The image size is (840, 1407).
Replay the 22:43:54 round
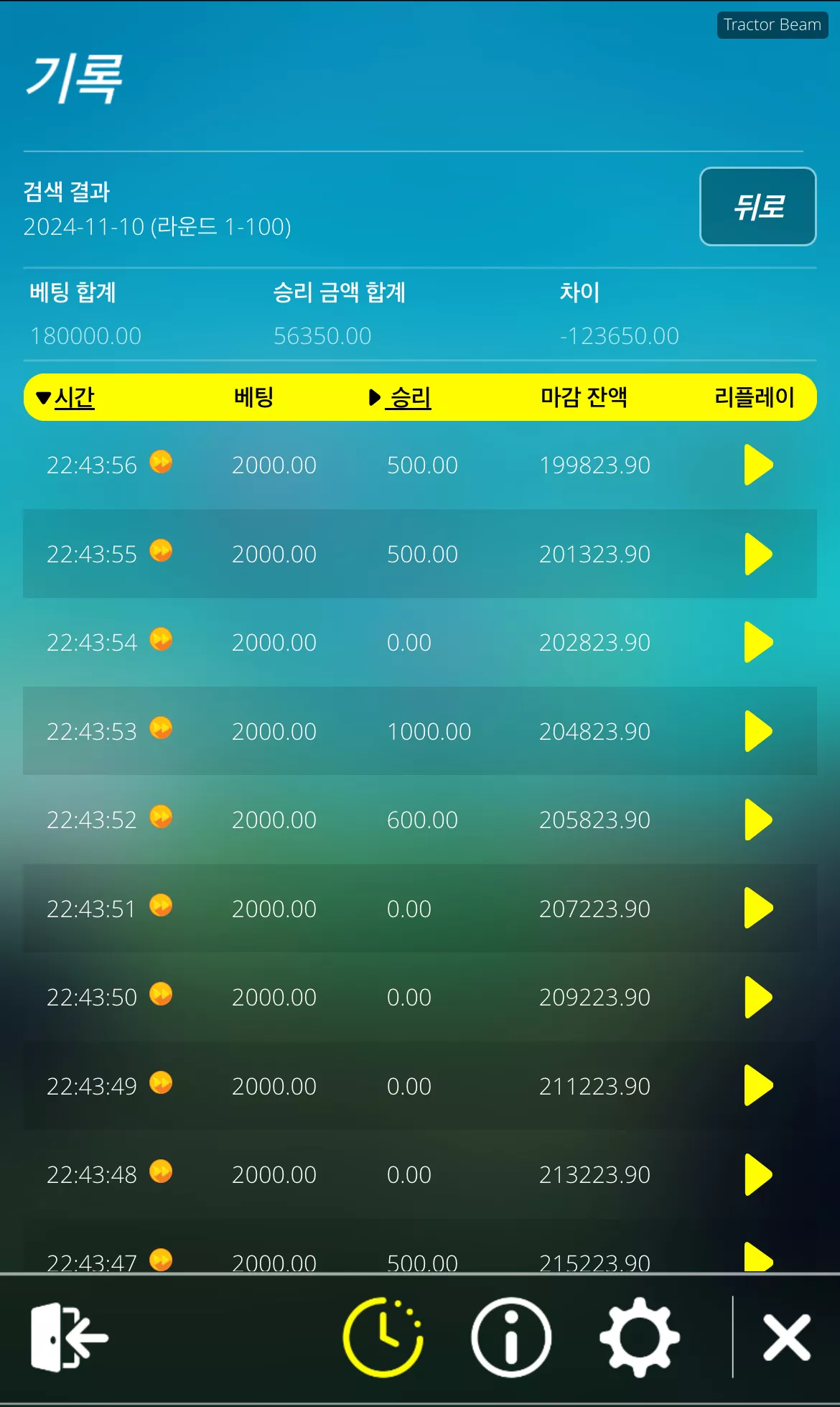pos(758,642)
